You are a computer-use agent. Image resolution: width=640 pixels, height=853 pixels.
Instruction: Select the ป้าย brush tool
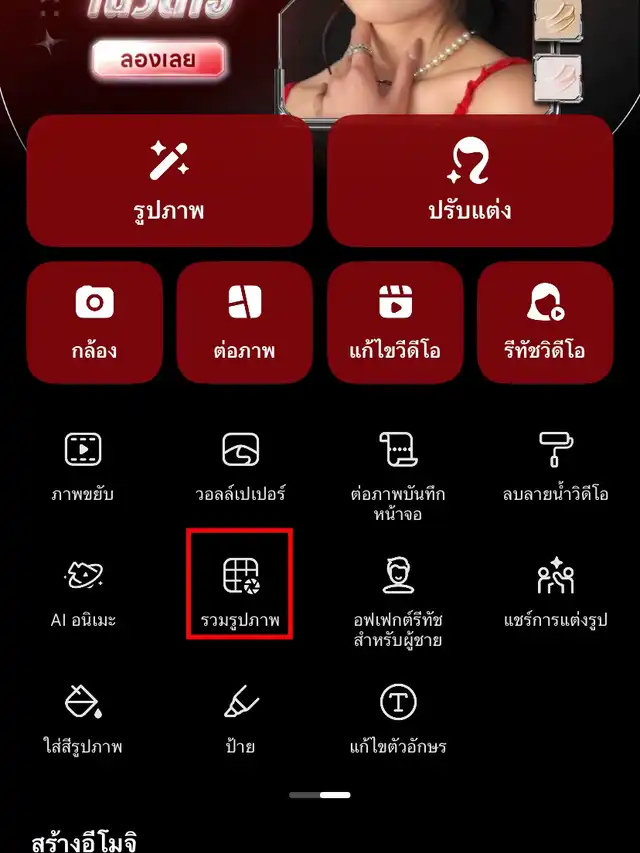pos(241,716)
